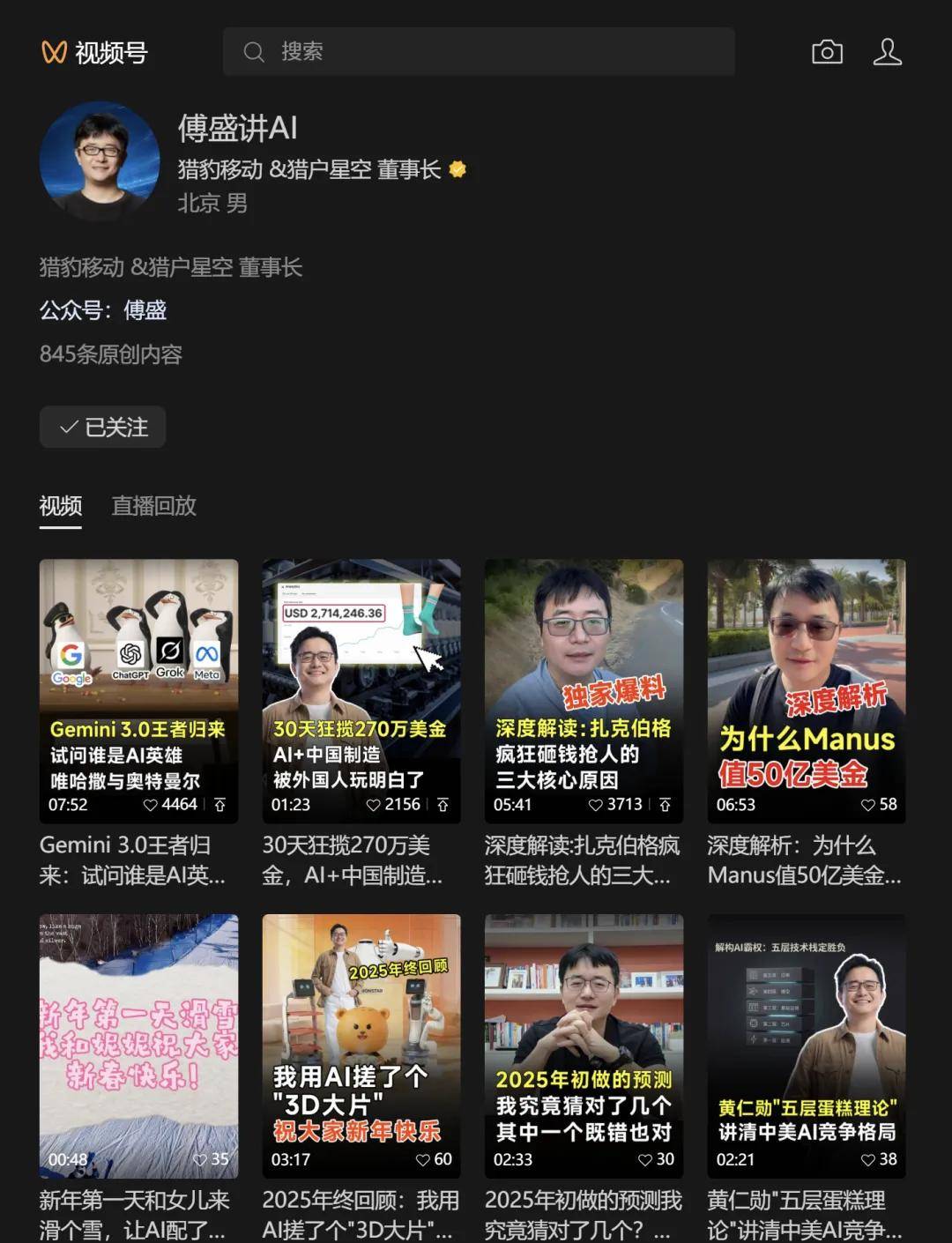Switch to the 直播回放 tab
Image resolution: width=952 pixels, height=1243 pixels.
tap(153, 506)
